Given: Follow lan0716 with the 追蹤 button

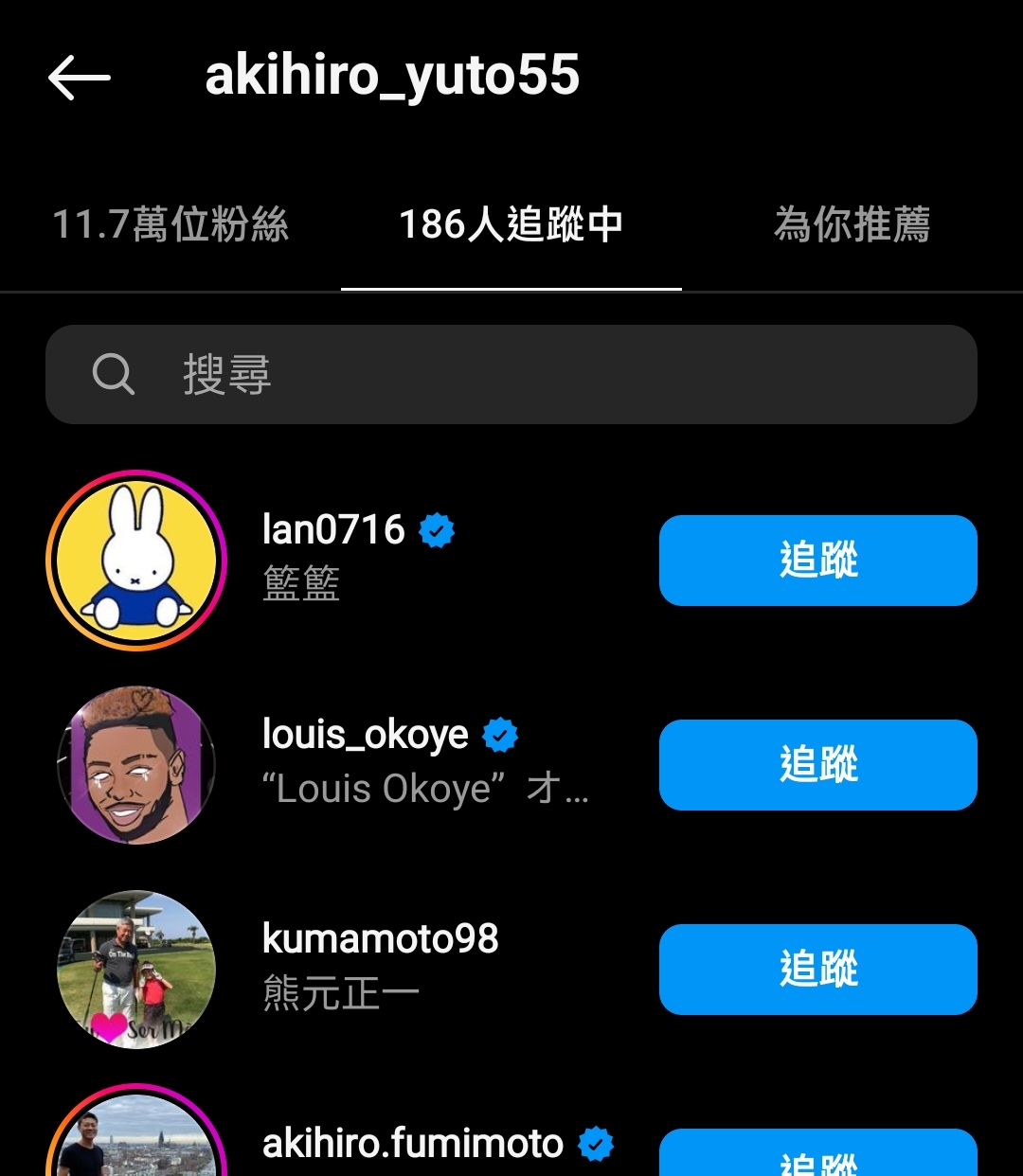Looking at the screenshot, I should 817,560.
